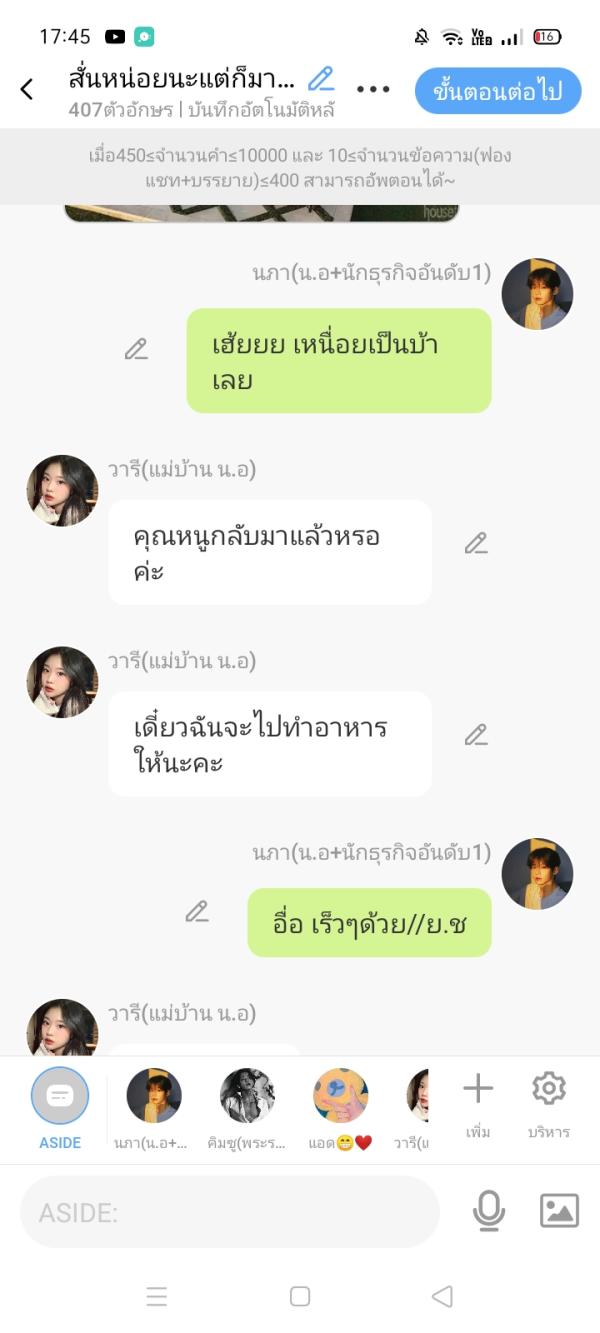This screenshot has height=1333, width=600.
Task: Go back using the top-left arrow
Action: click(27, 89)
